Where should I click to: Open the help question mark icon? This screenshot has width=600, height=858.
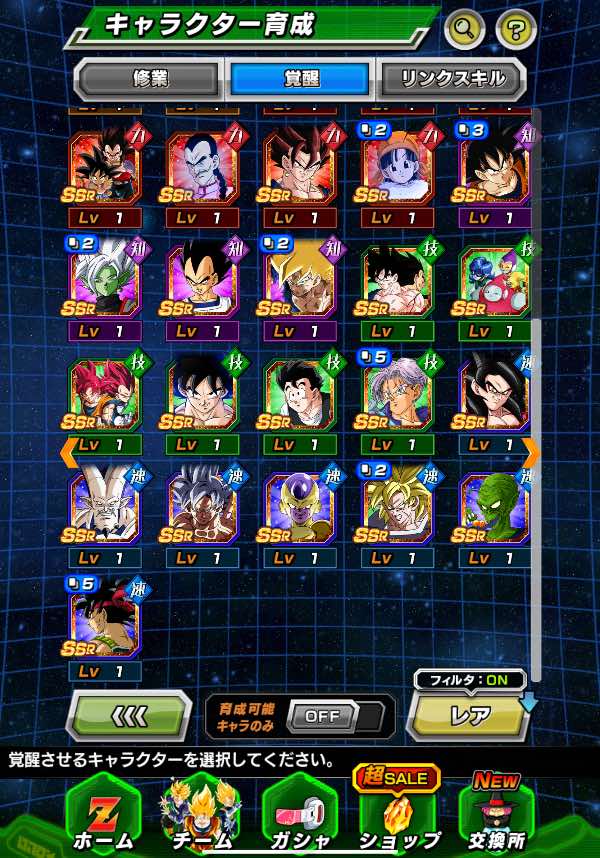click(516, 28)
